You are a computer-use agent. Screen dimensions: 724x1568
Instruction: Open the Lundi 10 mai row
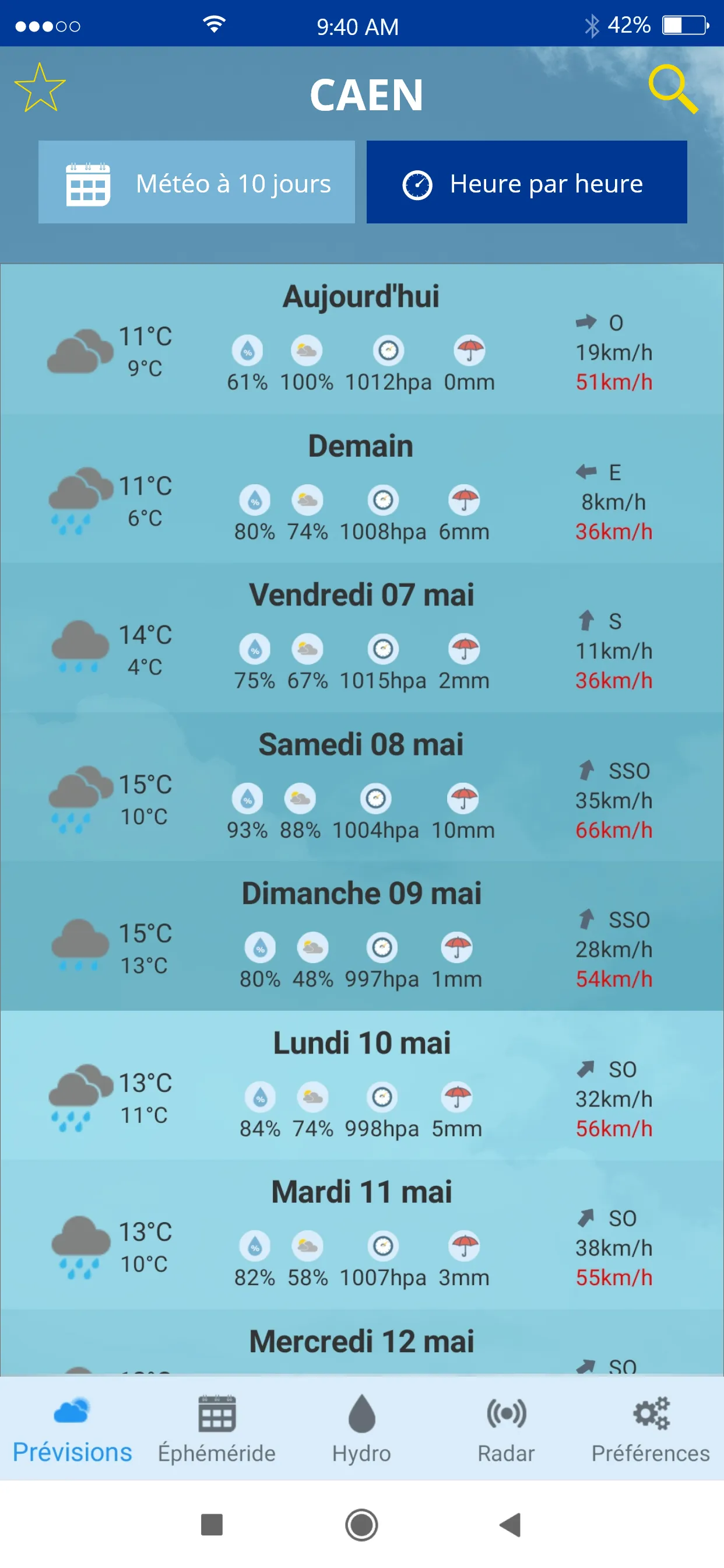[362, 1086]
